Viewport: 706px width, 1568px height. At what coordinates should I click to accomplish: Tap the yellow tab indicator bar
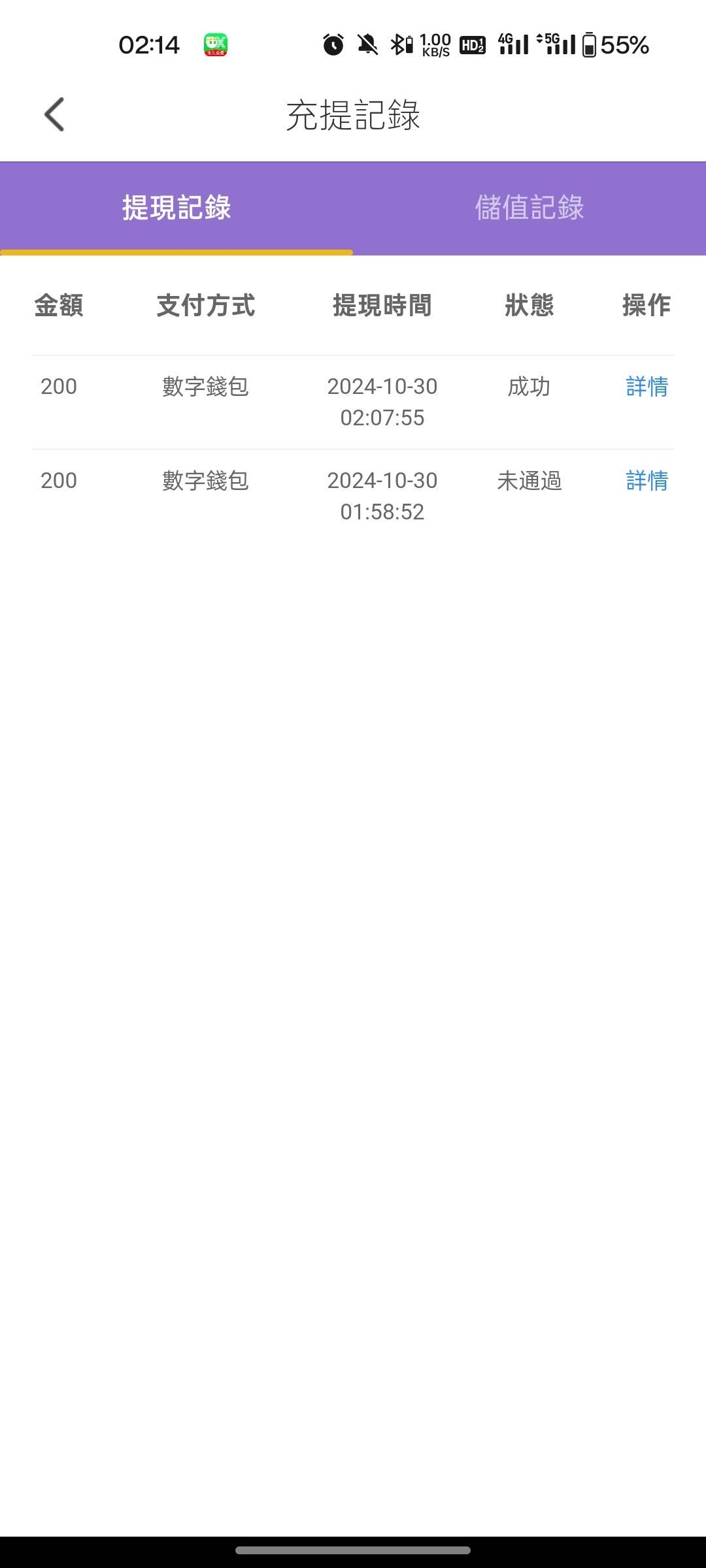click(x=176, y=252)
